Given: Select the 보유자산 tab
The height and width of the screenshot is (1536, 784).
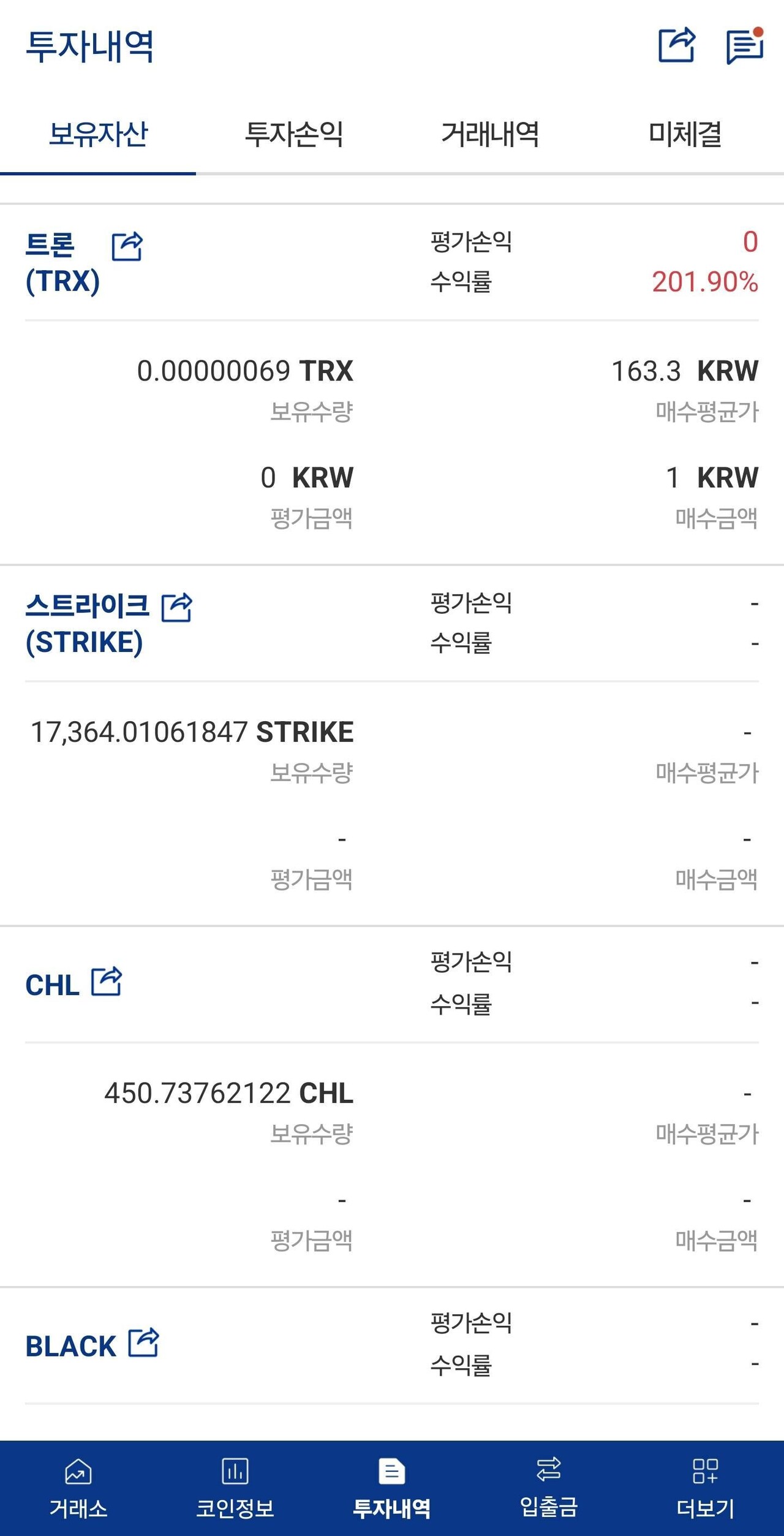Looking at the screenshot, I should [98, 134].
